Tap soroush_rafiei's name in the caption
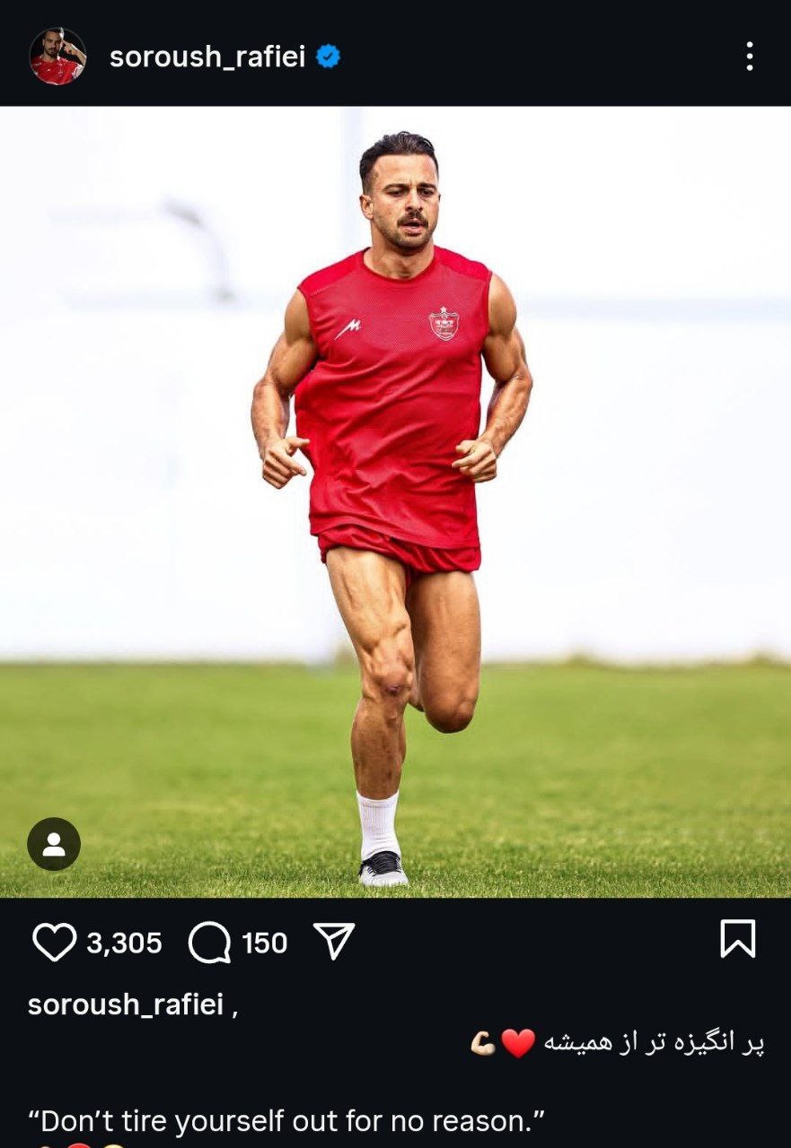791x1148 pixels. [x=126, y=1004]
